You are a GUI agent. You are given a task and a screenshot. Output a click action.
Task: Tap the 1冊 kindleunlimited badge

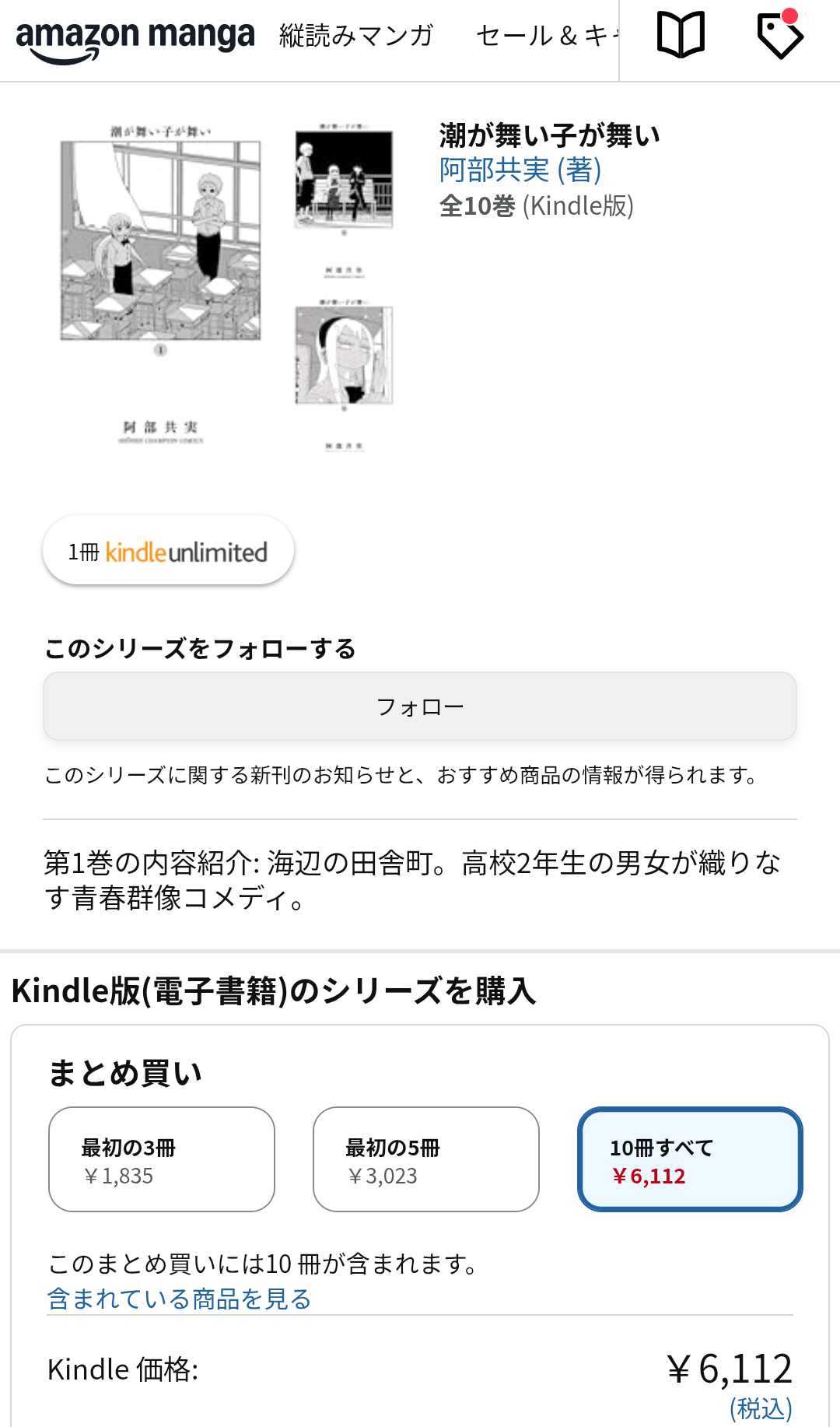168,552
